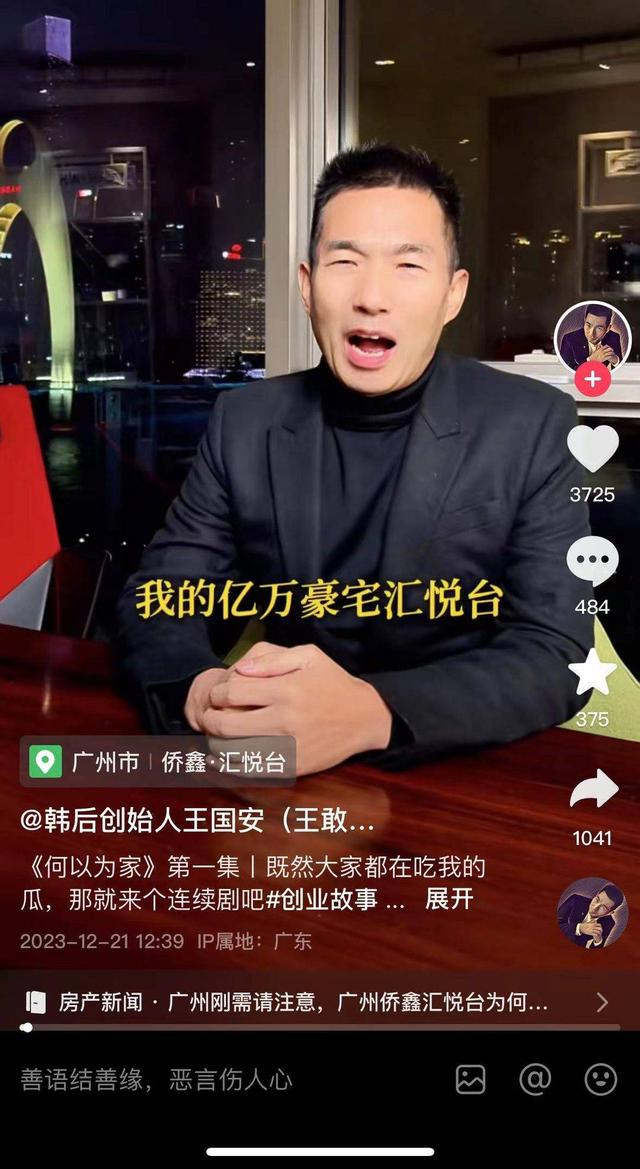This screenshot has height=1169, width=640.
Task: Seek on the video progress bar
Action: 320,1027
